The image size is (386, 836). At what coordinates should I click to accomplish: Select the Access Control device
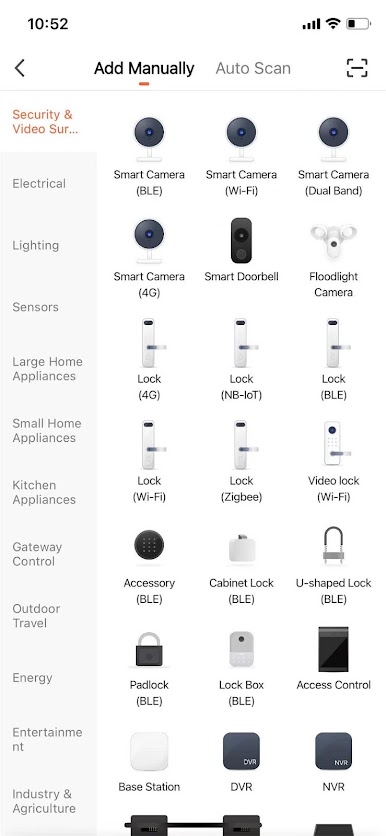pos(333,659)
